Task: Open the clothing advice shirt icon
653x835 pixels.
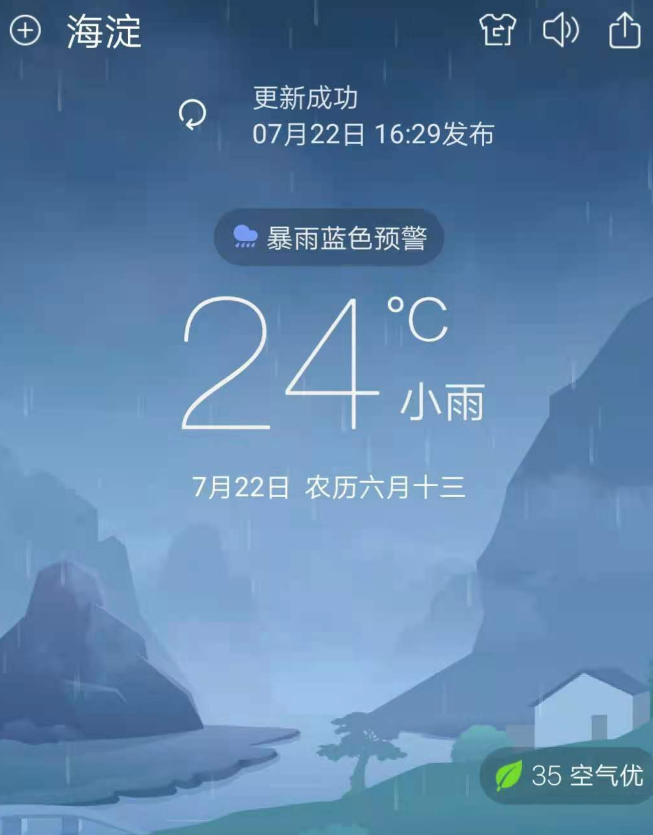Action: (497, 30)
